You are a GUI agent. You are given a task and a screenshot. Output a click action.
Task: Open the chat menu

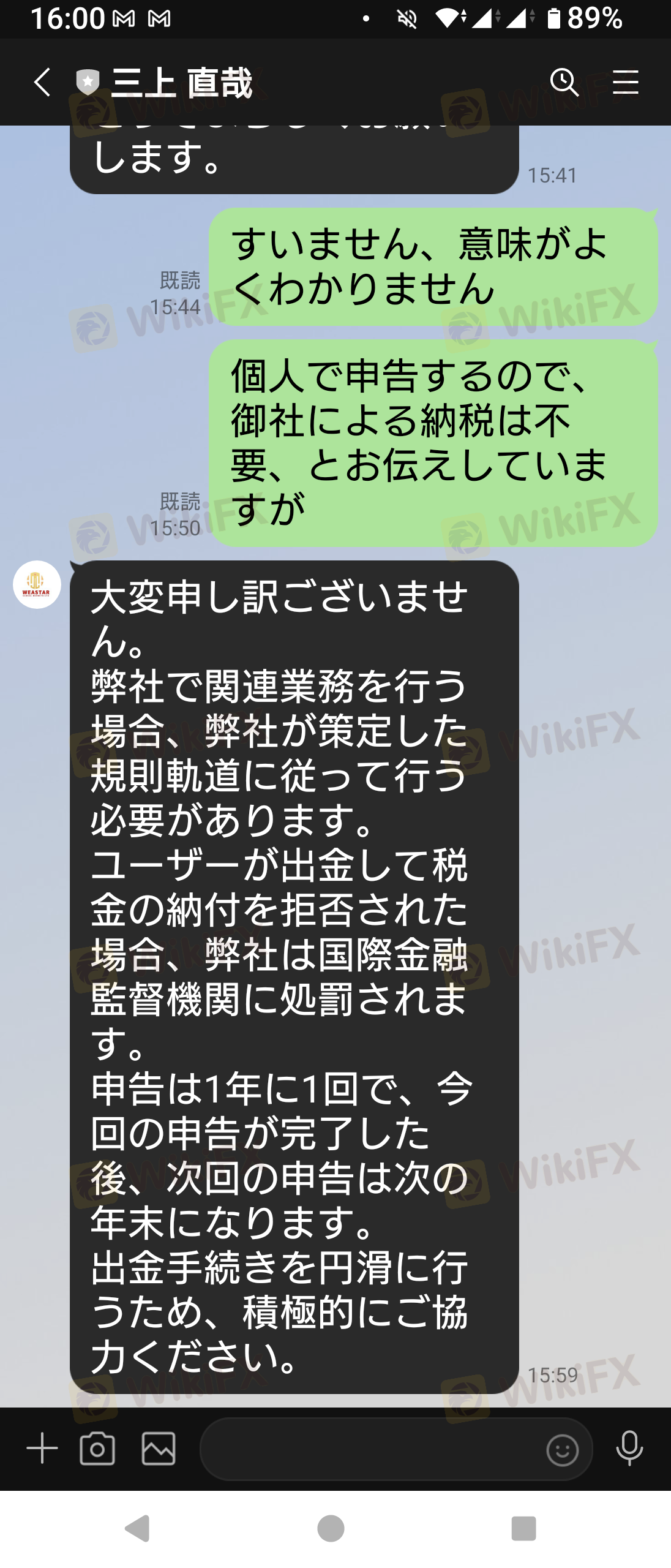625,82
